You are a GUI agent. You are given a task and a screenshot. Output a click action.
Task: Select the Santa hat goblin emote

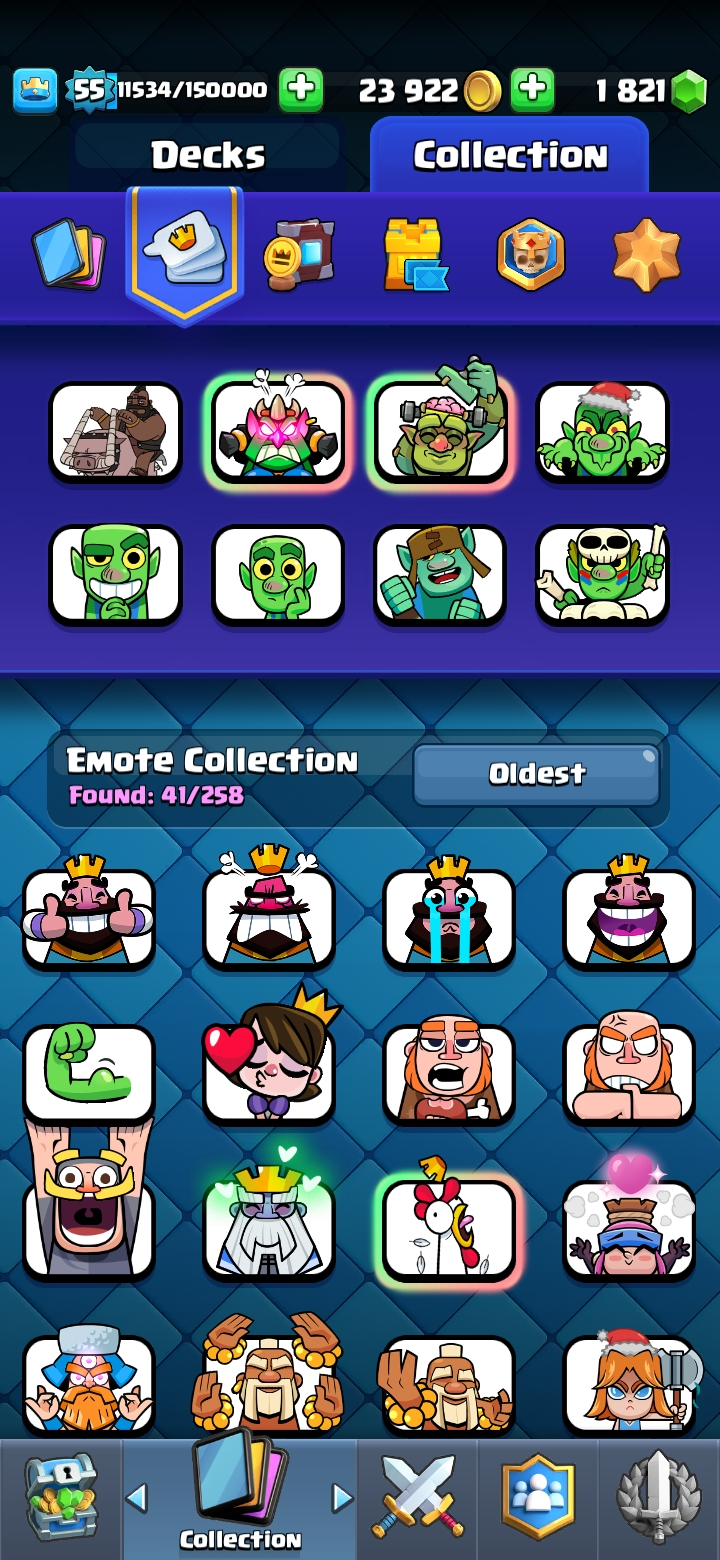[602, 432]
